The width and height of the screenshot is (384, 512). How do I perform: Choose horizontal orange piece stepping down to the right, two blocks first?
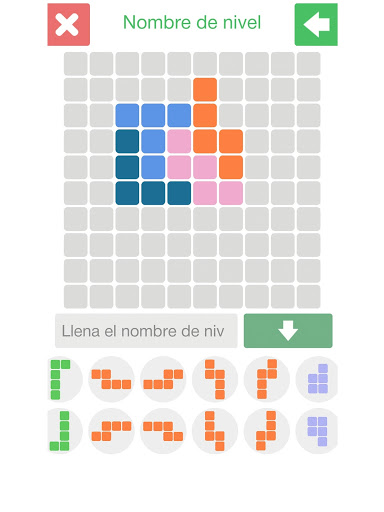(111, 379)
